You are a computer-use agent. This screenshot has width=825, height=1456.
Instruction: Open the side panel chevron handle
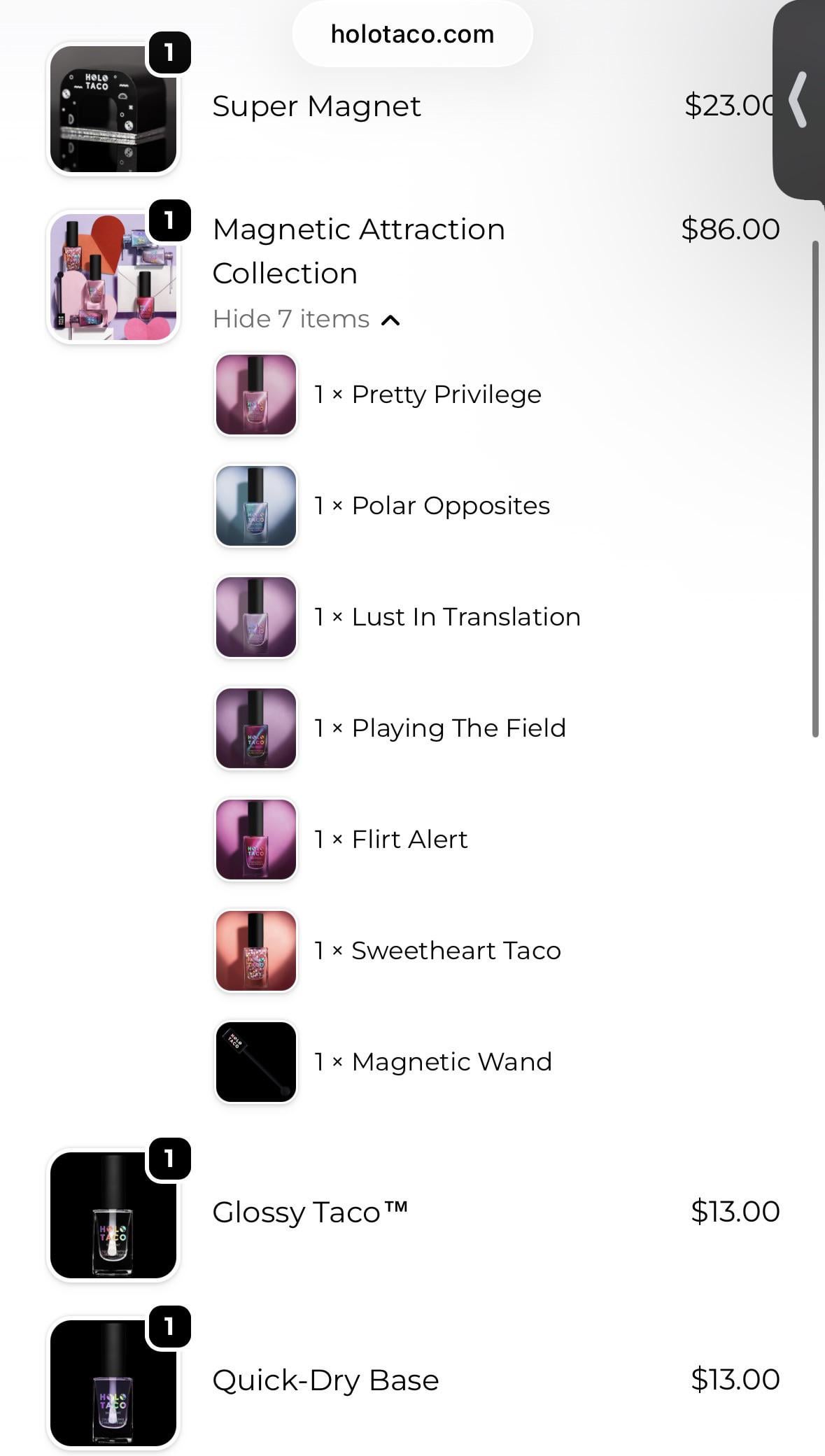pyautogui.click(x=799, y=100)
